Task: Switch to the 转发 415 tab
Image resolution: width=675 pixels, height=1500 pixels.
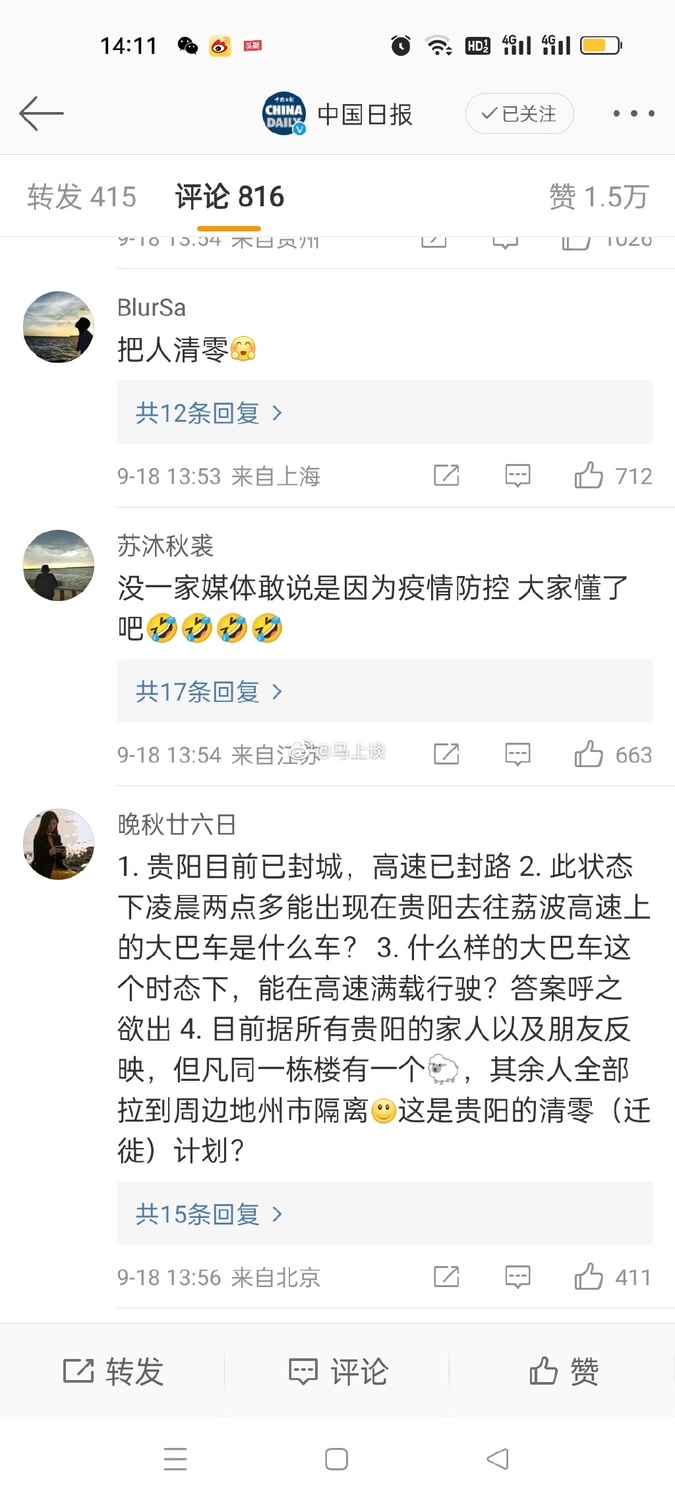Action: click(82, 197)
